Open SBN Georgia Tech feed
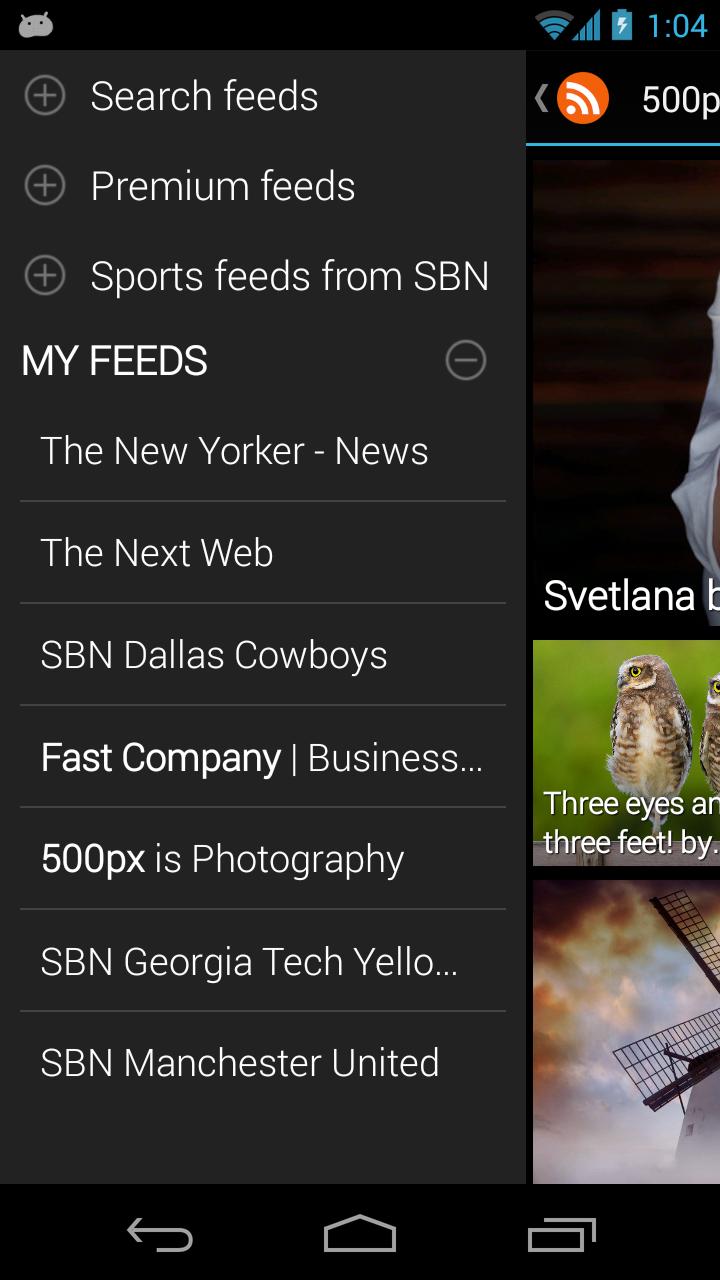720x1280 pixels. click(x=249, y=962)
